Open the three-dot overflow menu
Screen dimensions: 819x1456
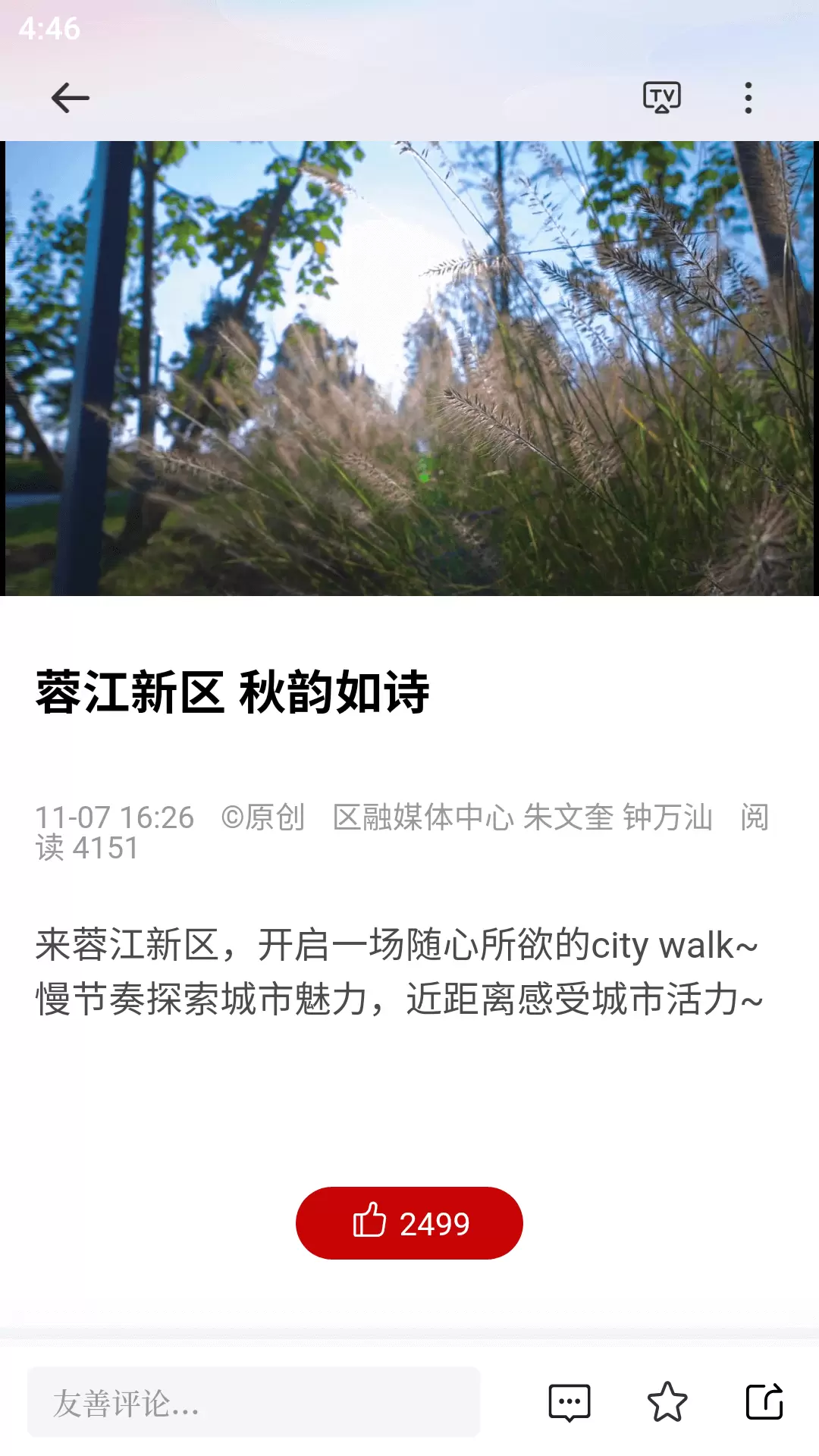point(748,98)
